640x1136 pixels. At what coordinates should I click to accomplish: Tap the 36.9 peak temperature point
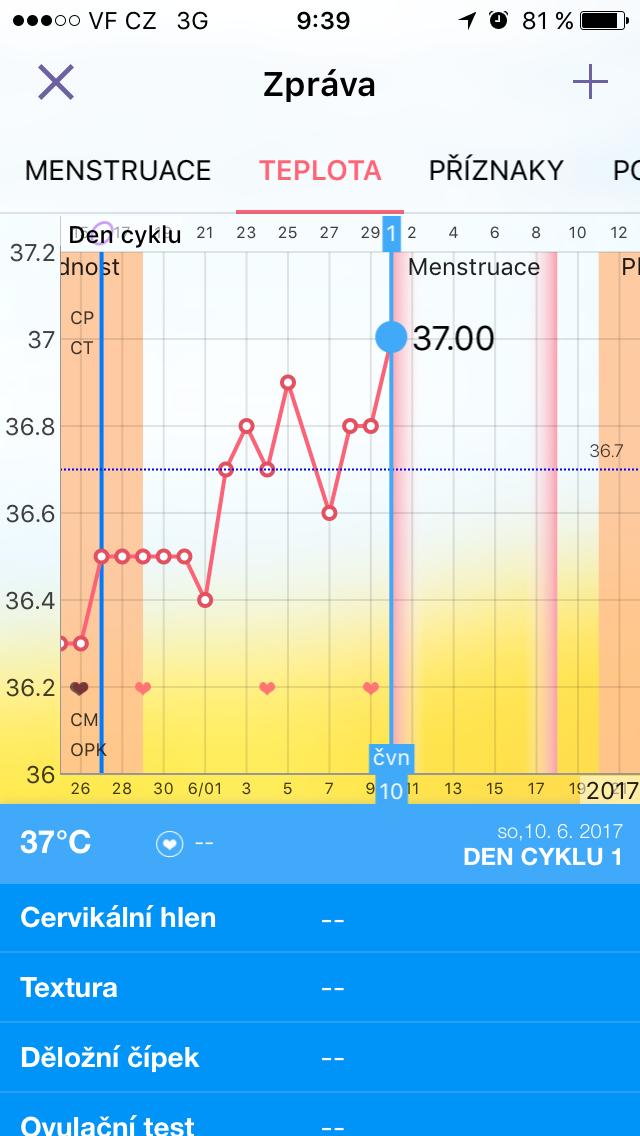pyautogui.click(x=288, y=382)
